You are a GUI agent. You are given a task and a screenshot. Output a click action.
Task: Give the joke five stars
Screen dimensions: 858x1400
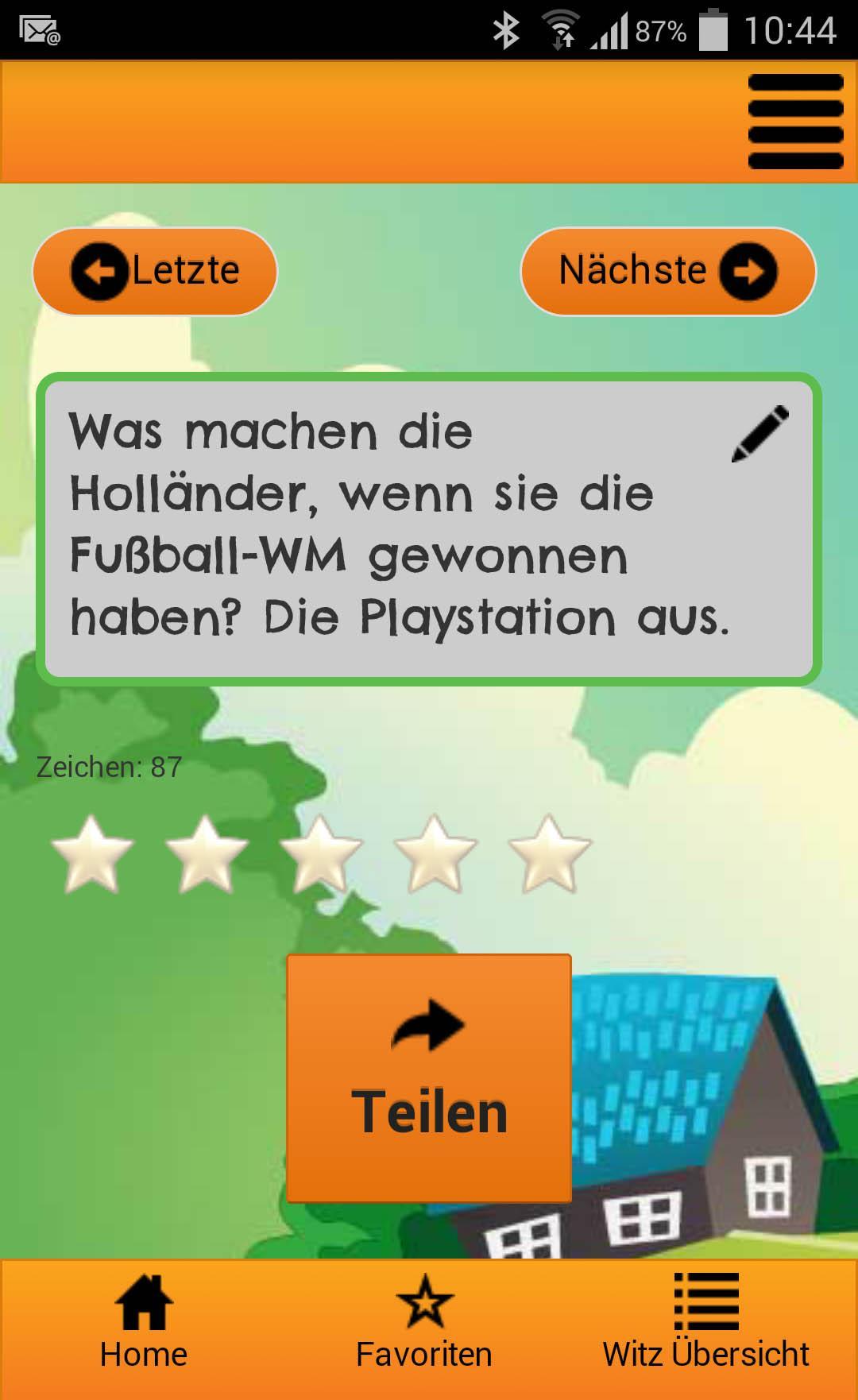click(x=550, y=854)
